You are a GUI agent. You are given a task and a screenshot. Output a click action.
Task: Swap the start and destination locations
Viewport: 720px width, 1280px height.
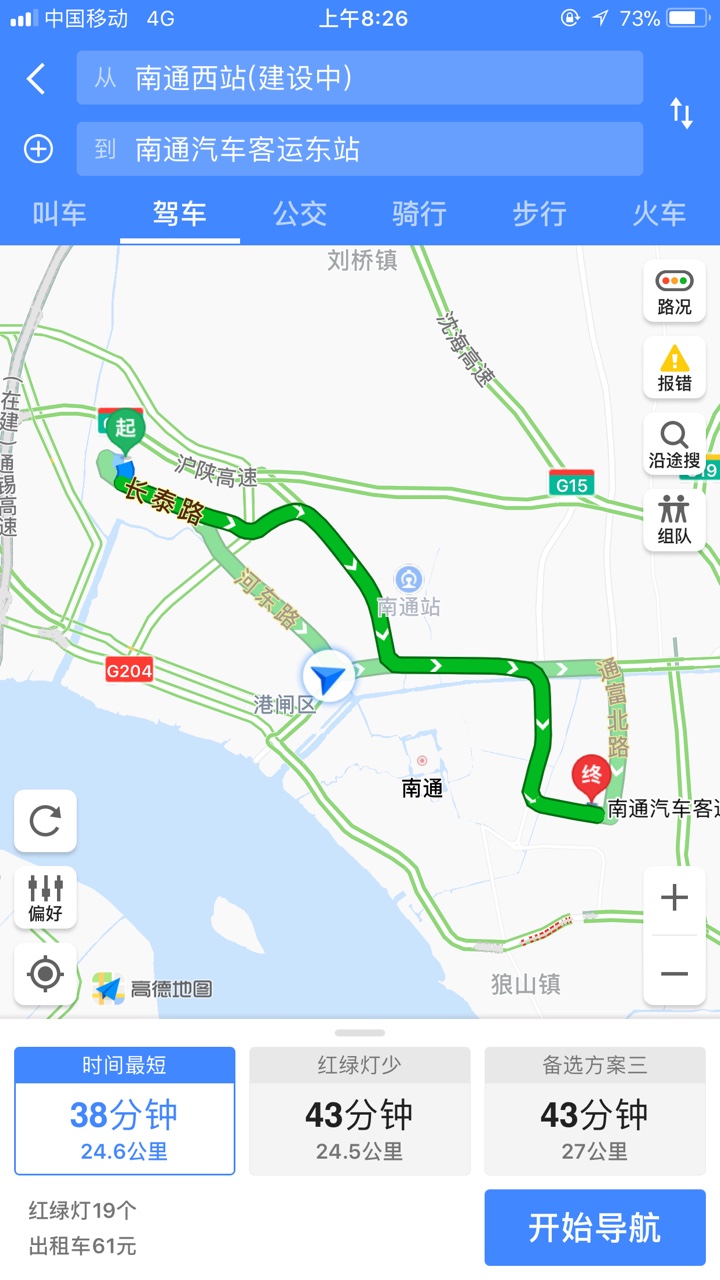pyautogui.click(x=681, y=113)
